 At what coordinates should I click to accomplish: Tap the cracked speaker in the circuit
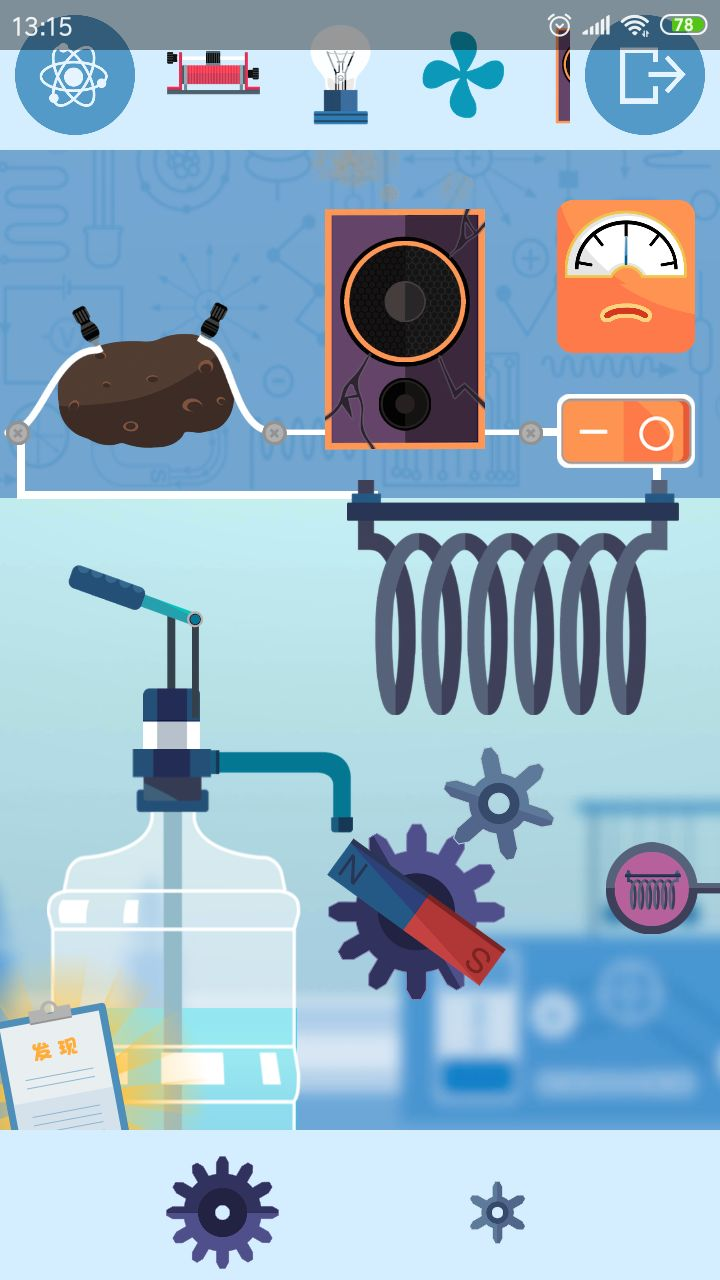(x=405, y=328)
